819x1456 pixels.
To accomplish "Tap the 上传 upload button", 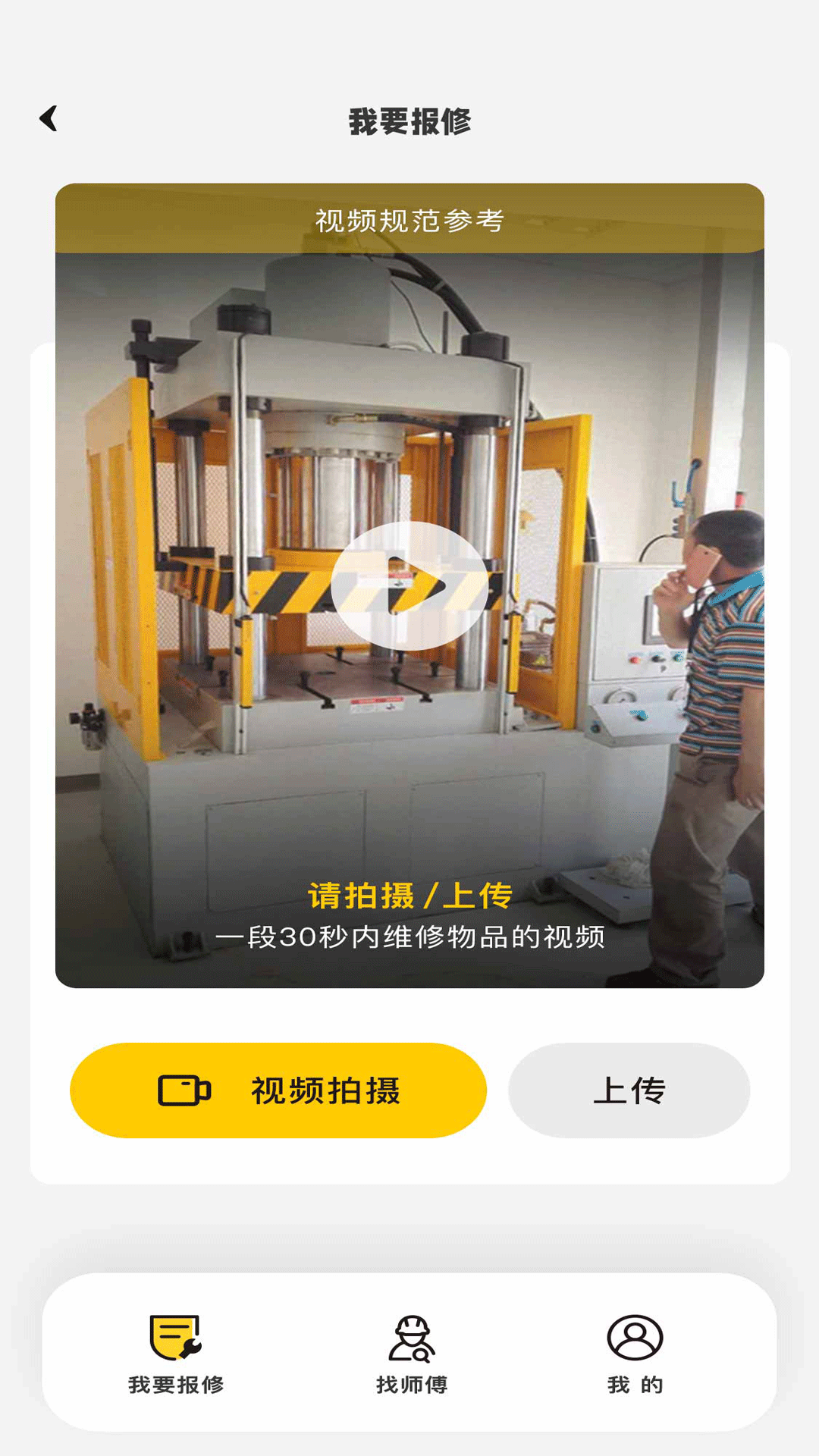I will click(x=629, y=1090).
